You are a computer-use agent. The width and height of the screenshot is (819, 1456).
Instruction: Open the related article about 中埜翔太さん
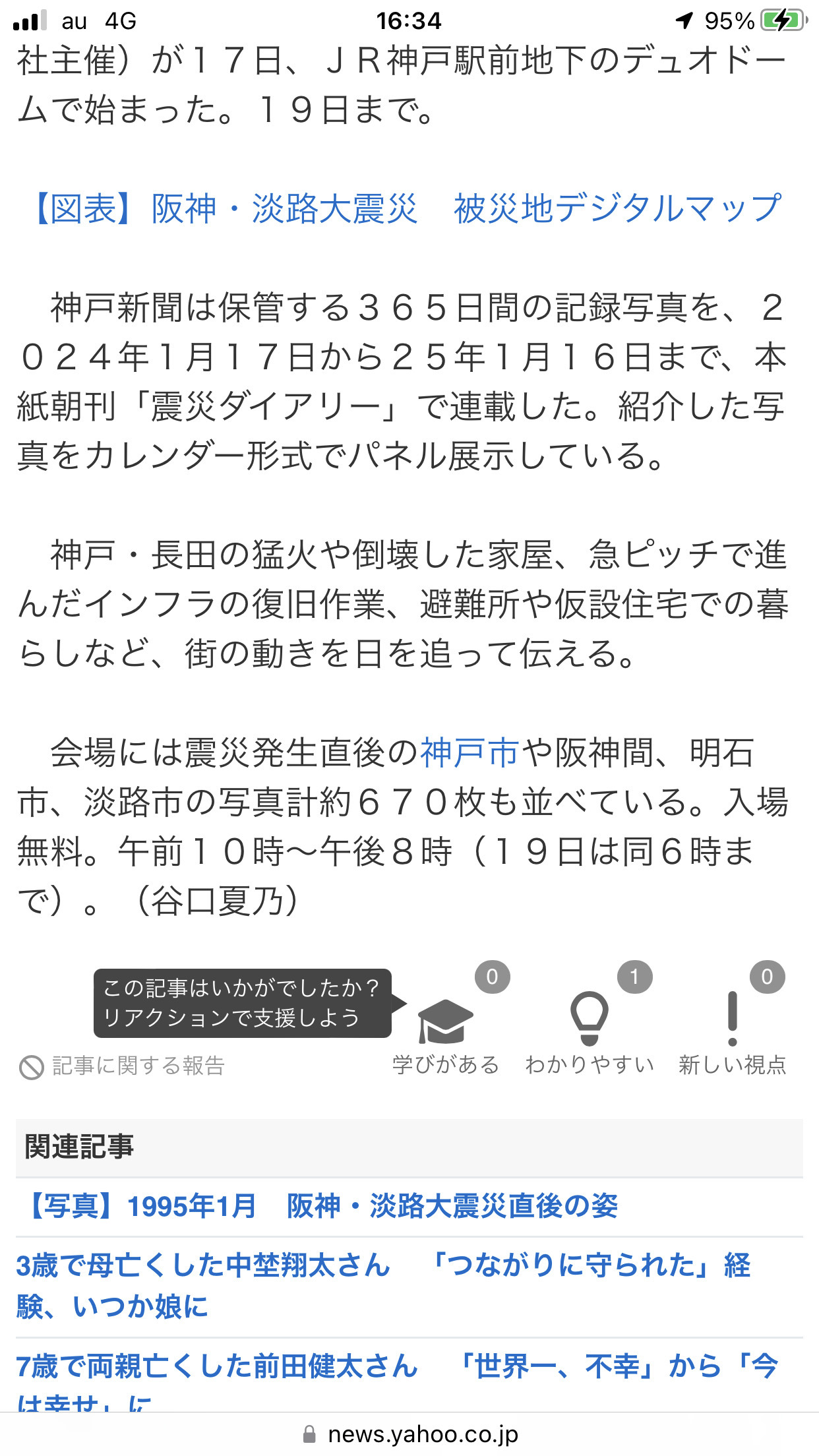(x=384, y=1286)
